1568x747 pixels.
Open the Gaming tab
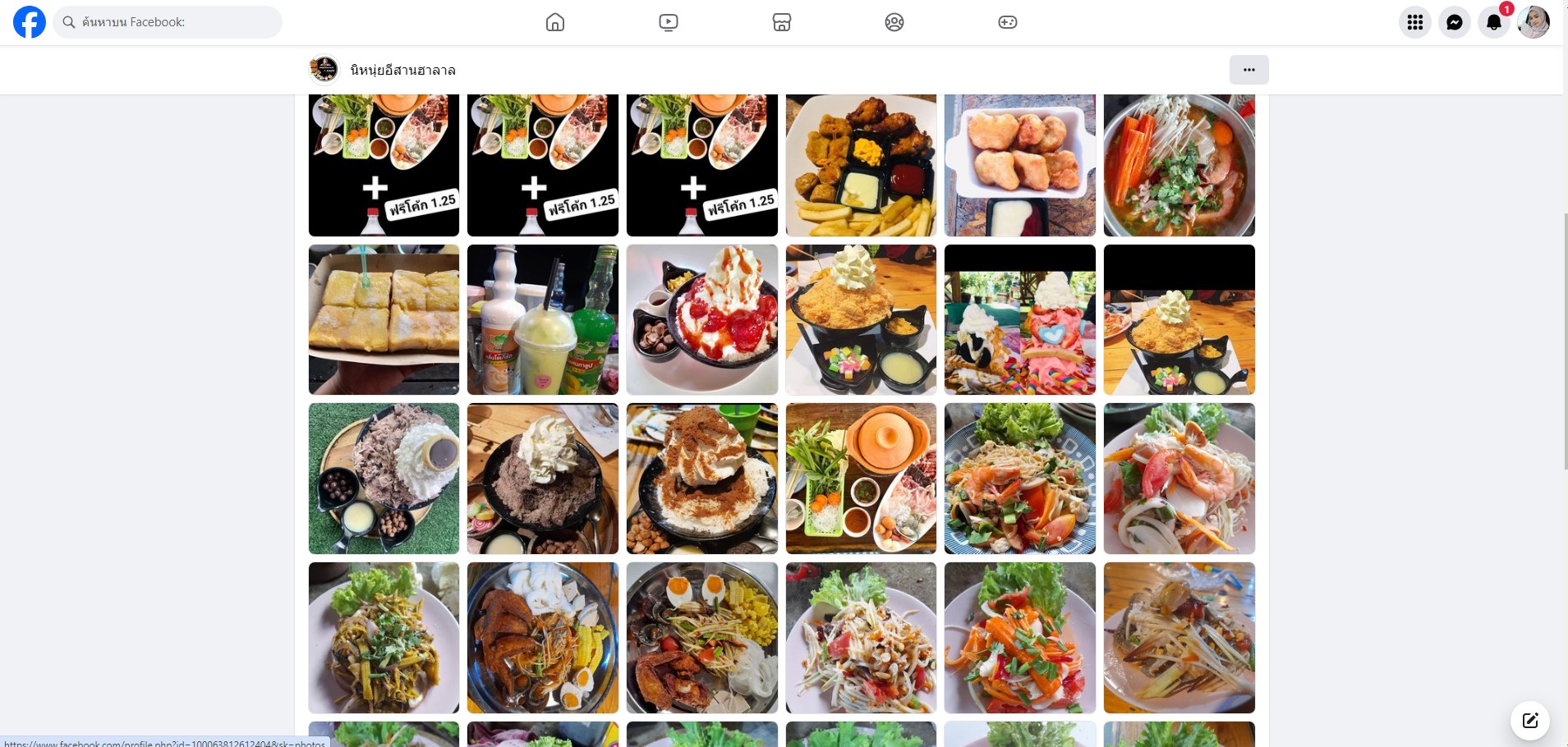tap(1007, 22)
